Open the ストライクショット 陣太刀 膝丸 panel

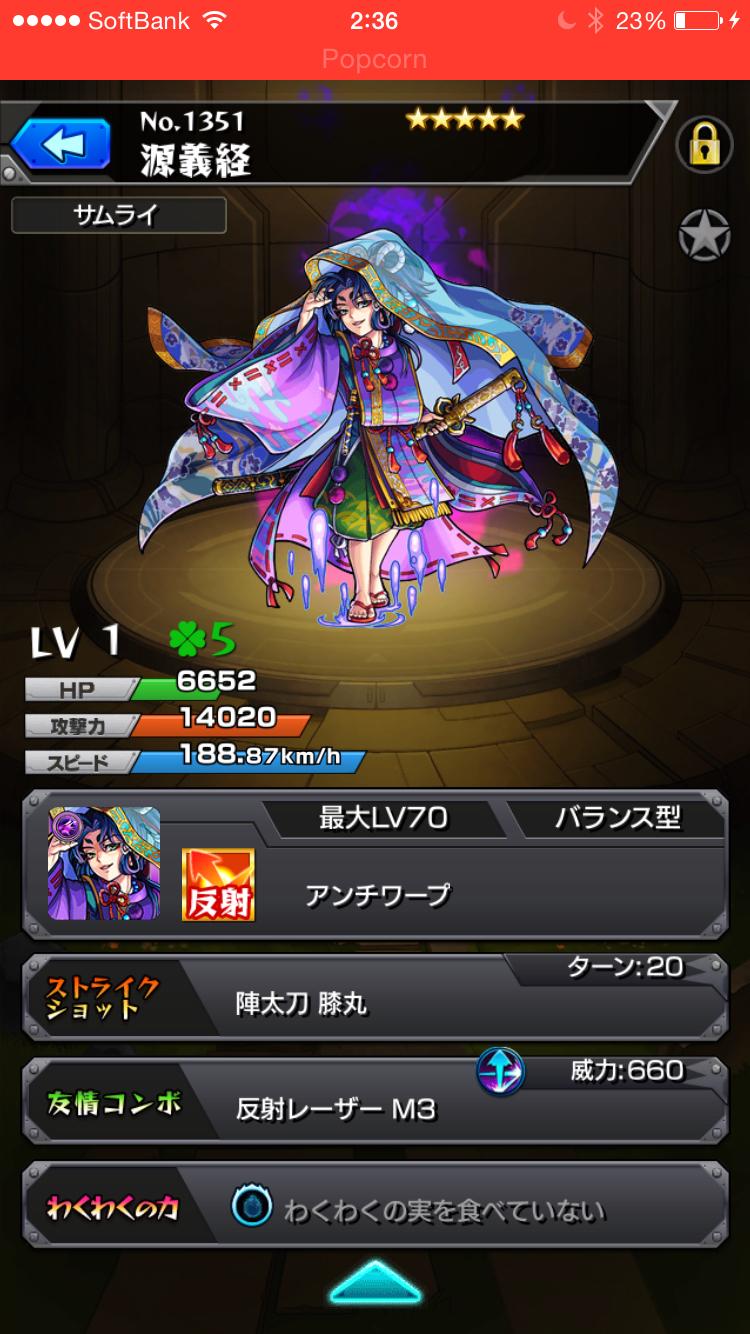(x=375, y=997)
